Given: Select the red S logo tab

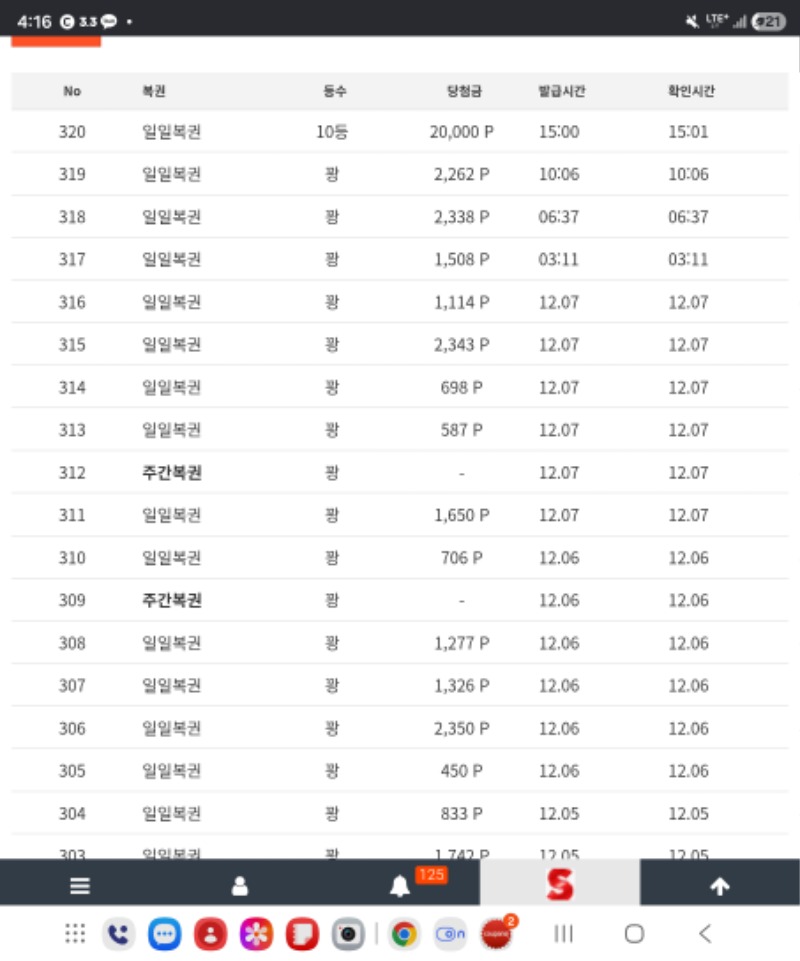Looking at the screenshot, I should (560, 886).
